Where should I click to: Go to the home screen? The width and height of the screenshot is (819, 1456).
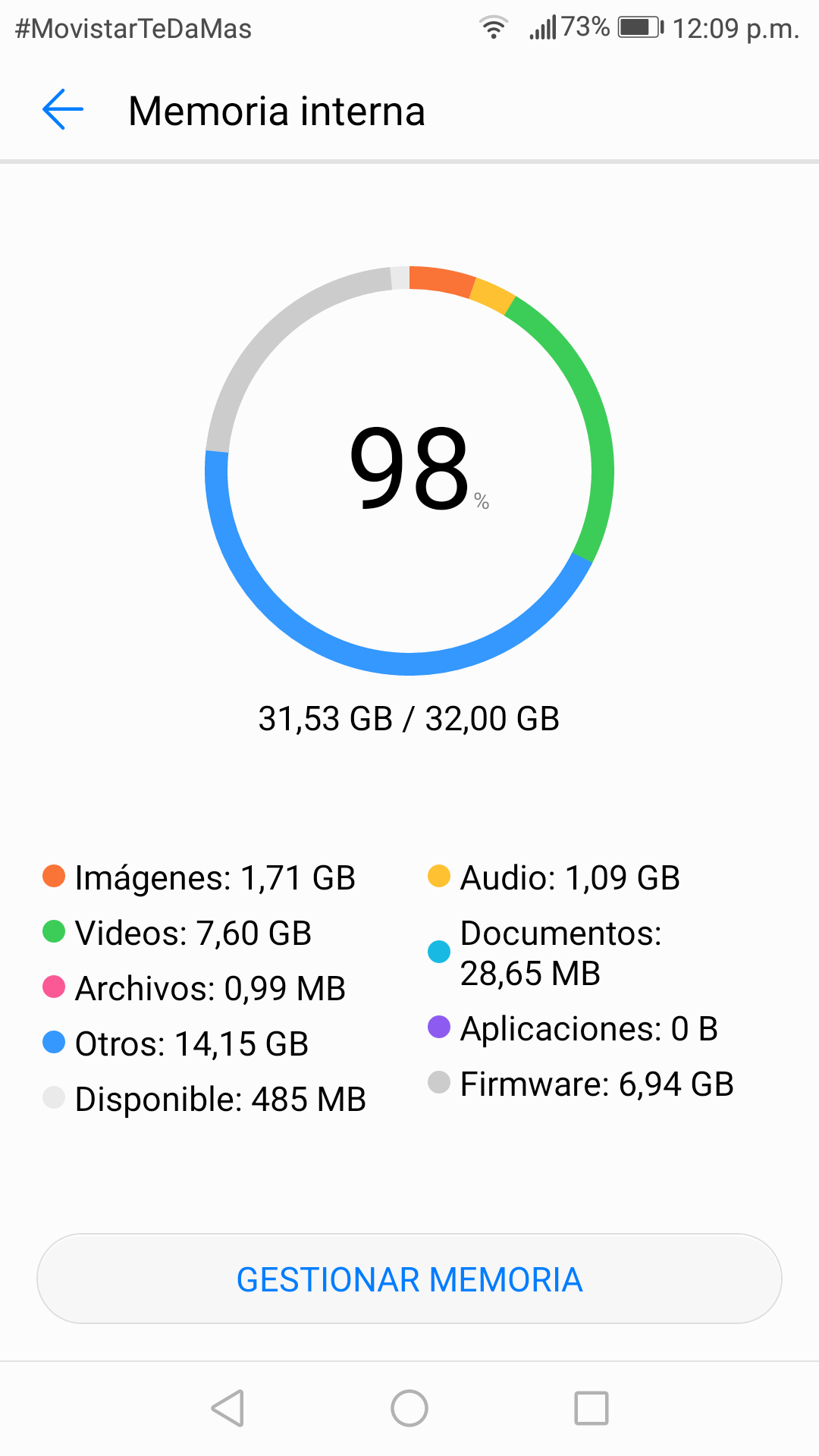point(409,1408)
